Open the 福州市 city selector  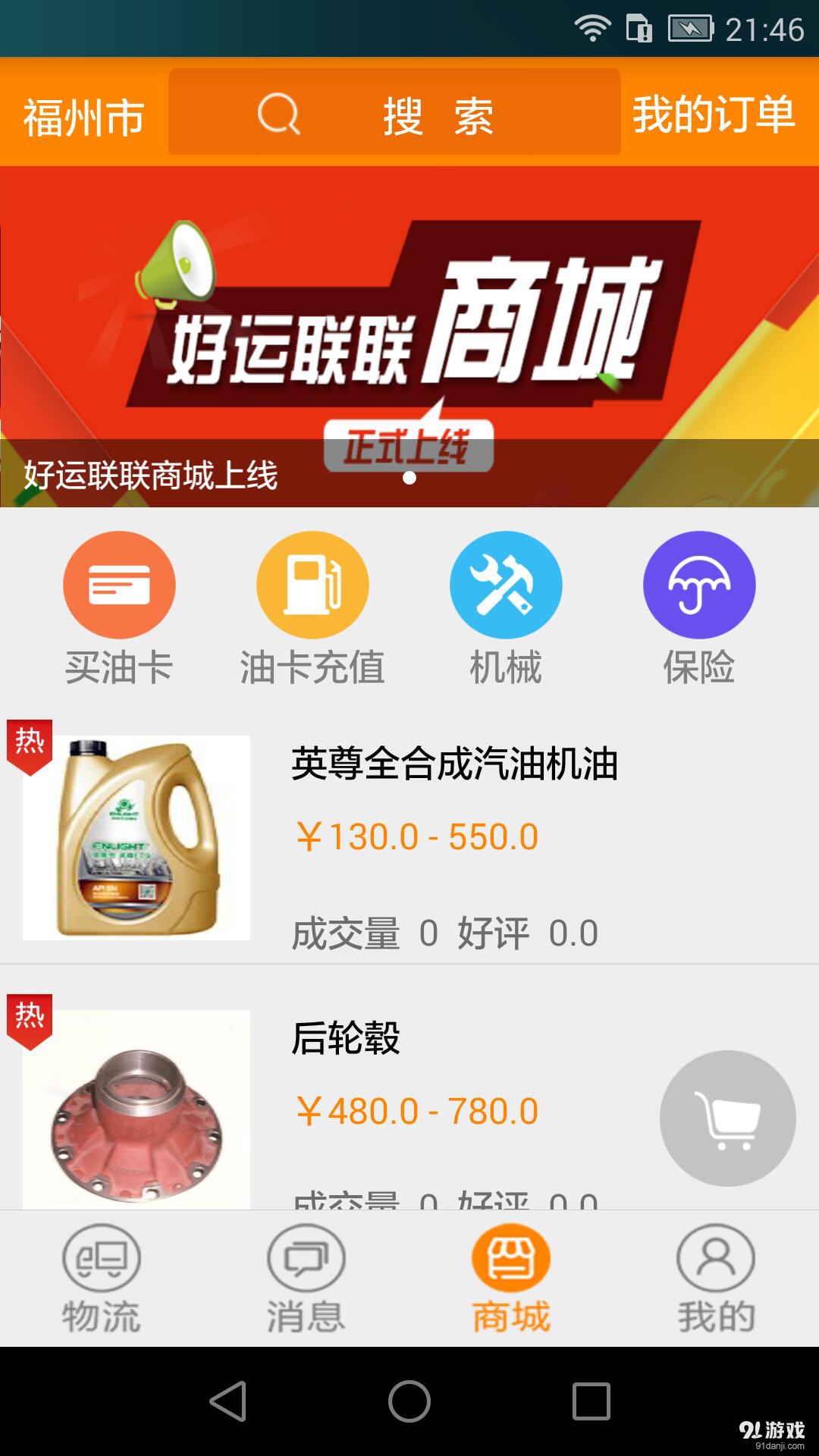82,115
